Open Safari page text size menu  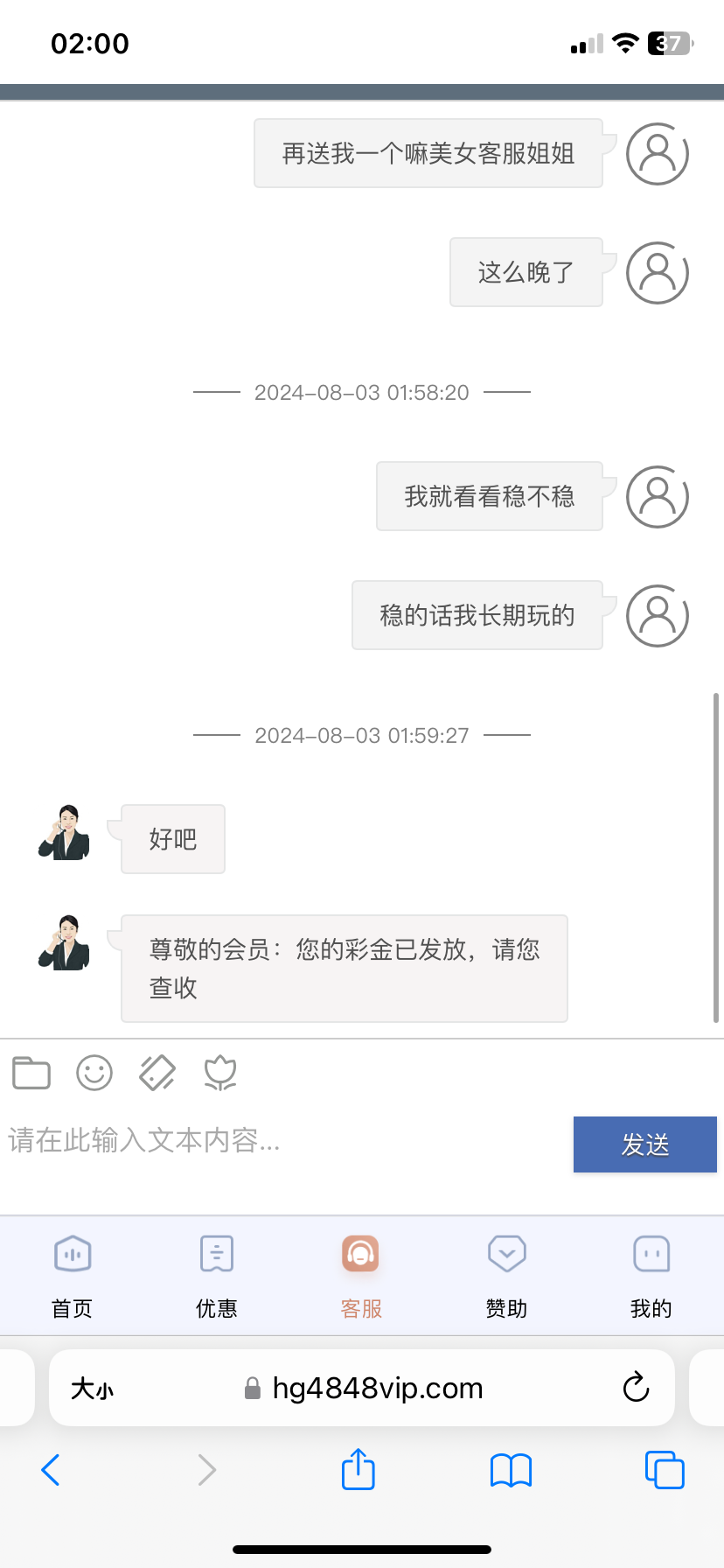tap(92, 1389)
